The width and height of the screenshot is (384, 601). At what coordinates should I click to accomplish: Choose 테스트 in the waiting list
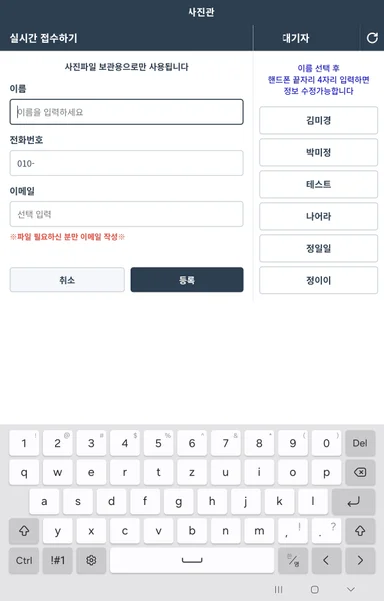[x=318, y=184]
